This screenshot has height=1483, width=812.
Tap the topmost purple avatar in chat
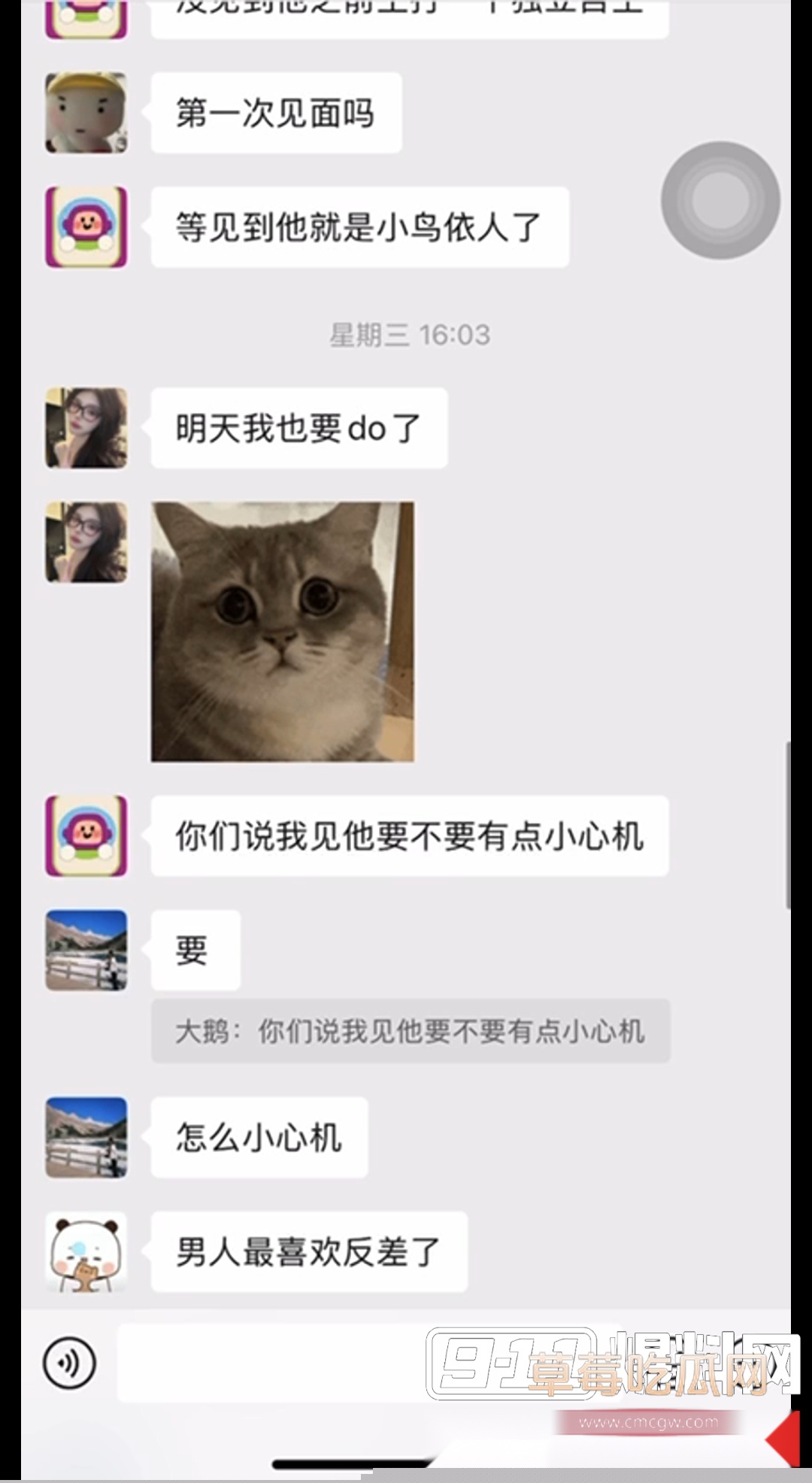(86, 17)
